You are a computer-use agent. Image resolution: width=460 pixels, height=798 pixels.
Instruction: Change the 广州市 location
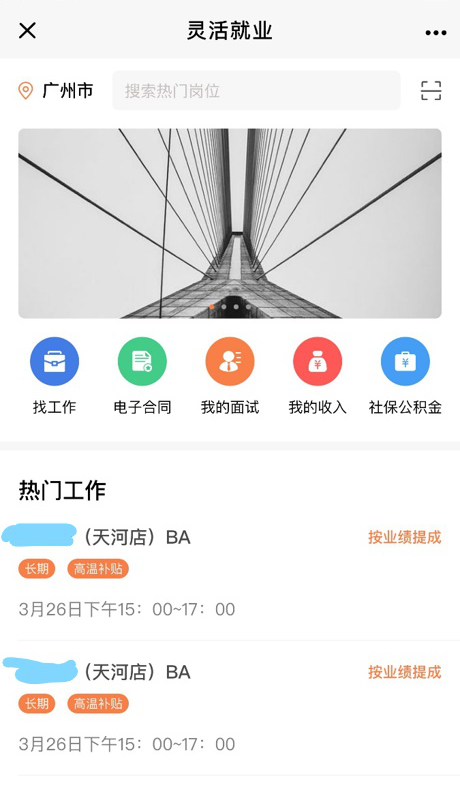tap(56, 91)
